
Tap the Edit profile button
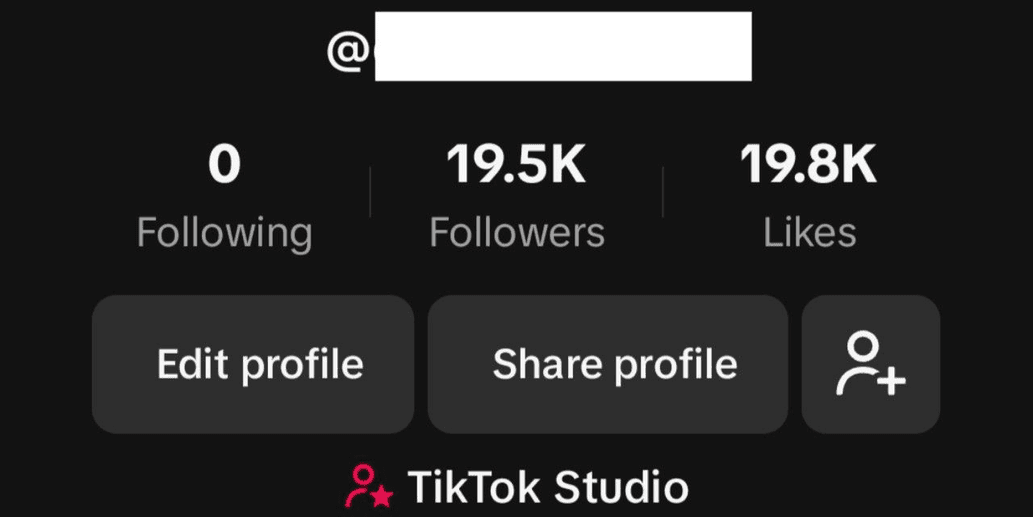pyautogui.click(x=253, y=364)
